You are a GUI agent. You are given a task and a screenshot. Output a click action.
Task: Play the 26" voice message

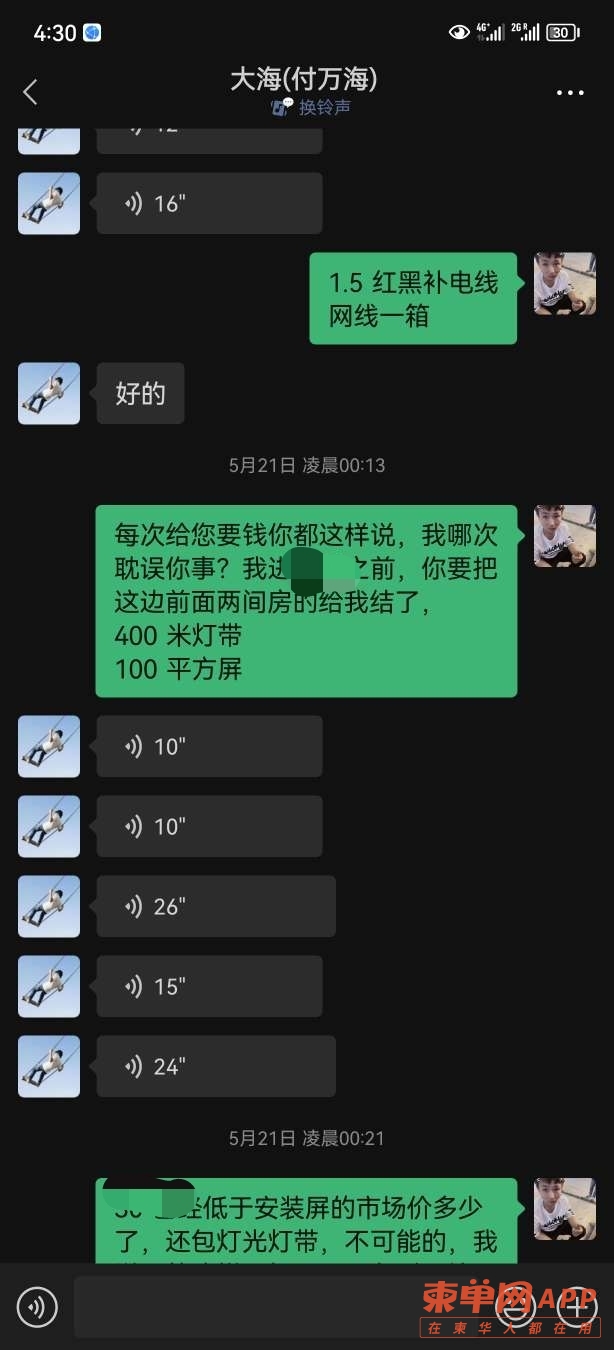click(215, 907)
